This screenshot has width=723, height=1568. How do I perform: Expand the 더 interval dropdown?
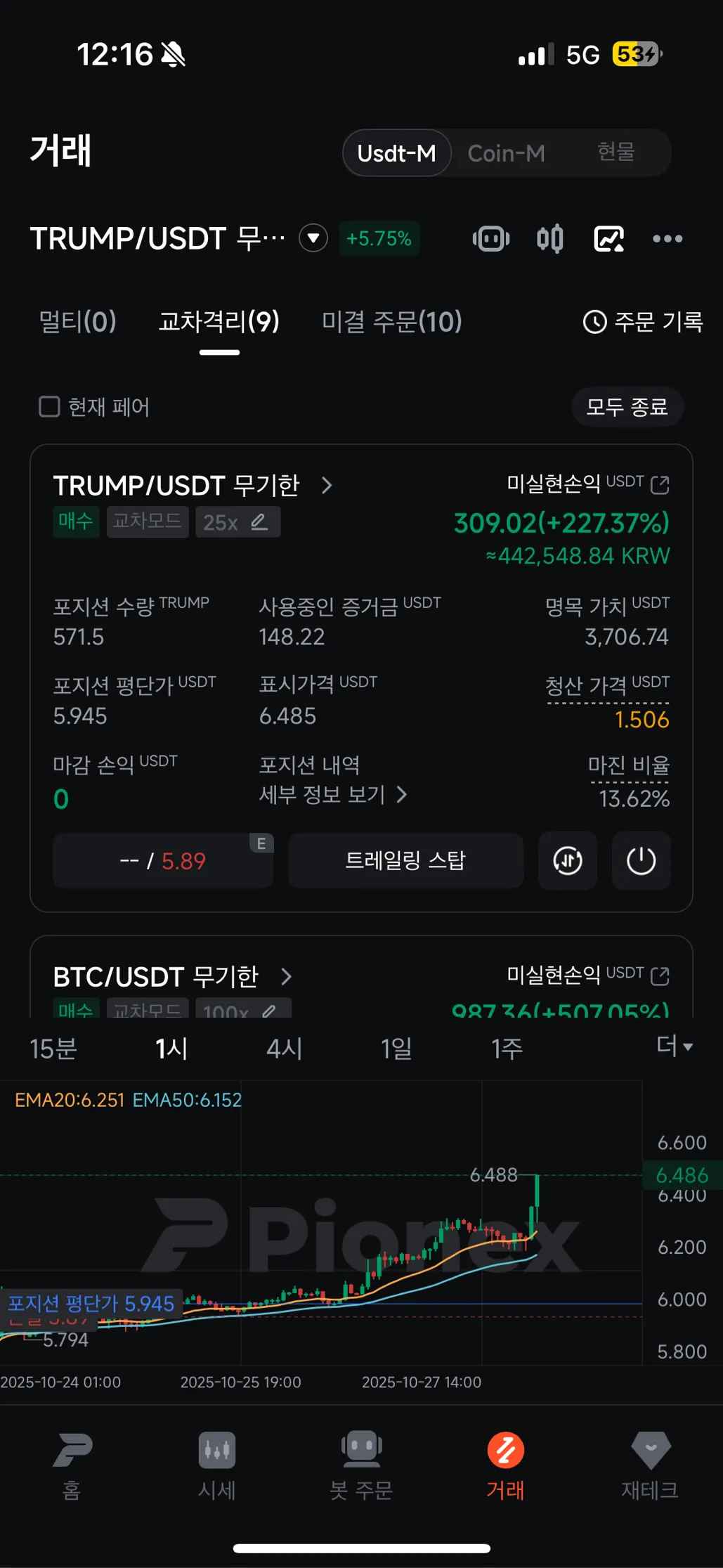(x=675, y=1047)
